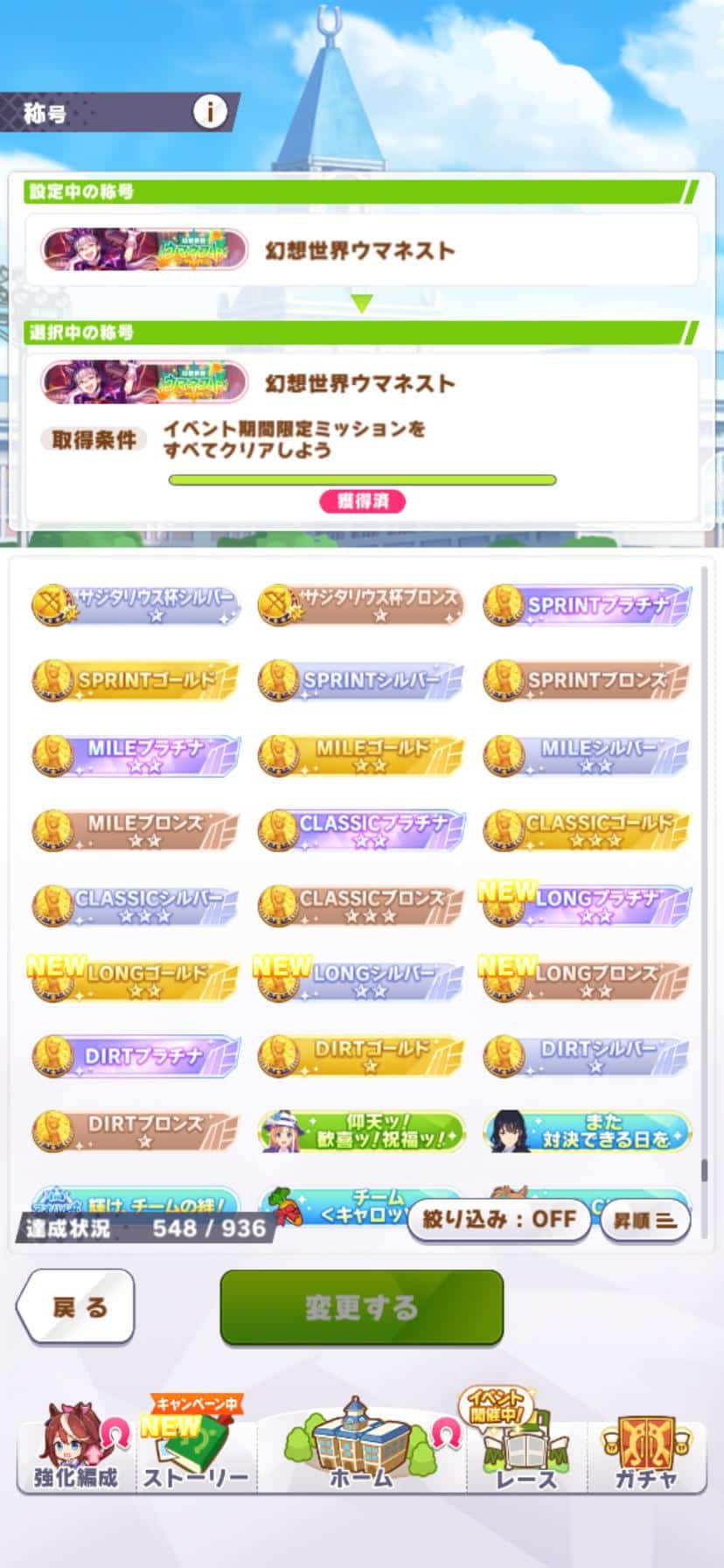The width and height of the screenshot is (724, 1568).
Task: Tap the 戻る back button
Action: pyautogui.click(x=76, y=1306)
